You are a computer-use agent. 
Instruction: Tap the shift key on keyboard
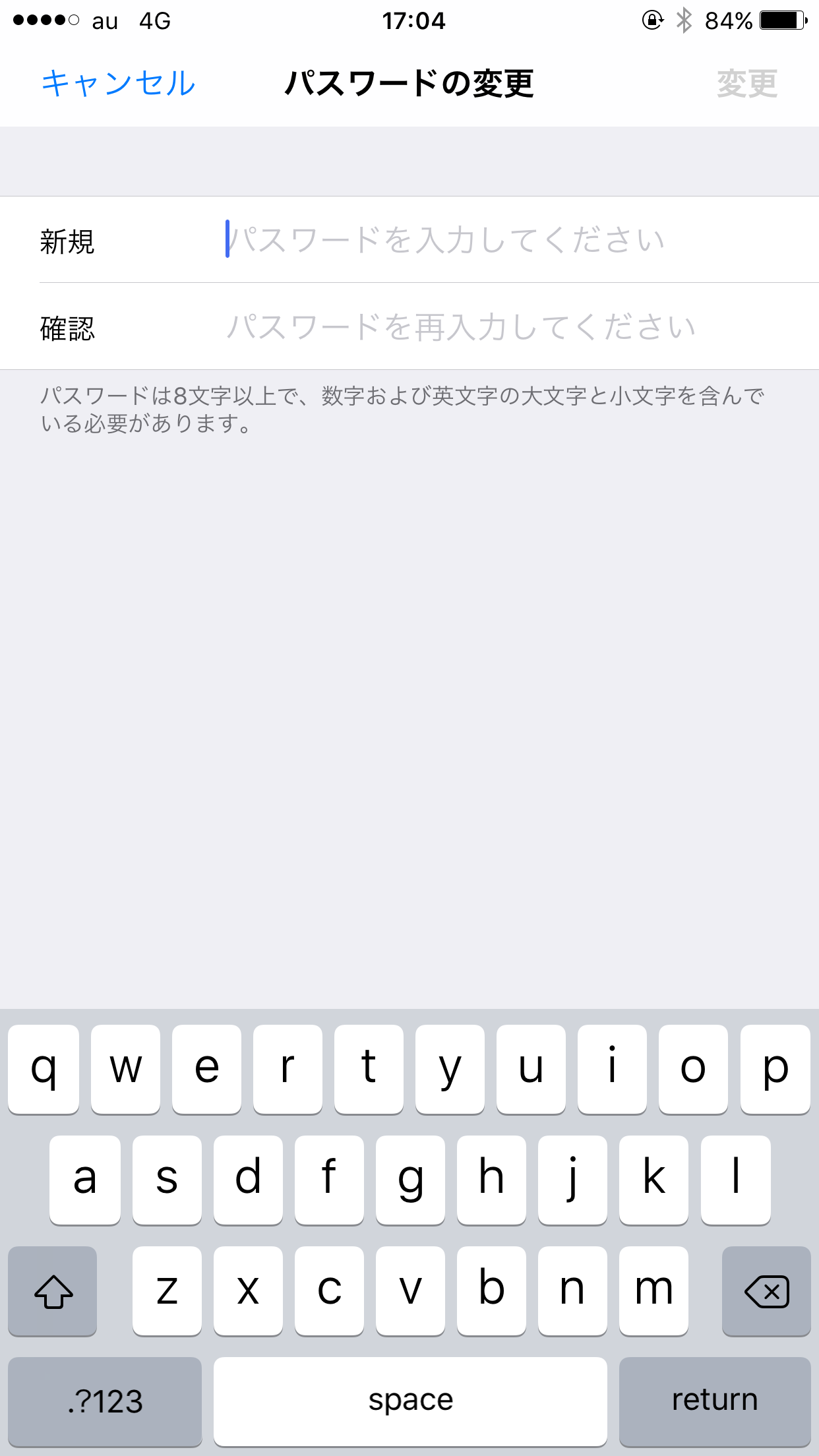[x=53, y=1291]
